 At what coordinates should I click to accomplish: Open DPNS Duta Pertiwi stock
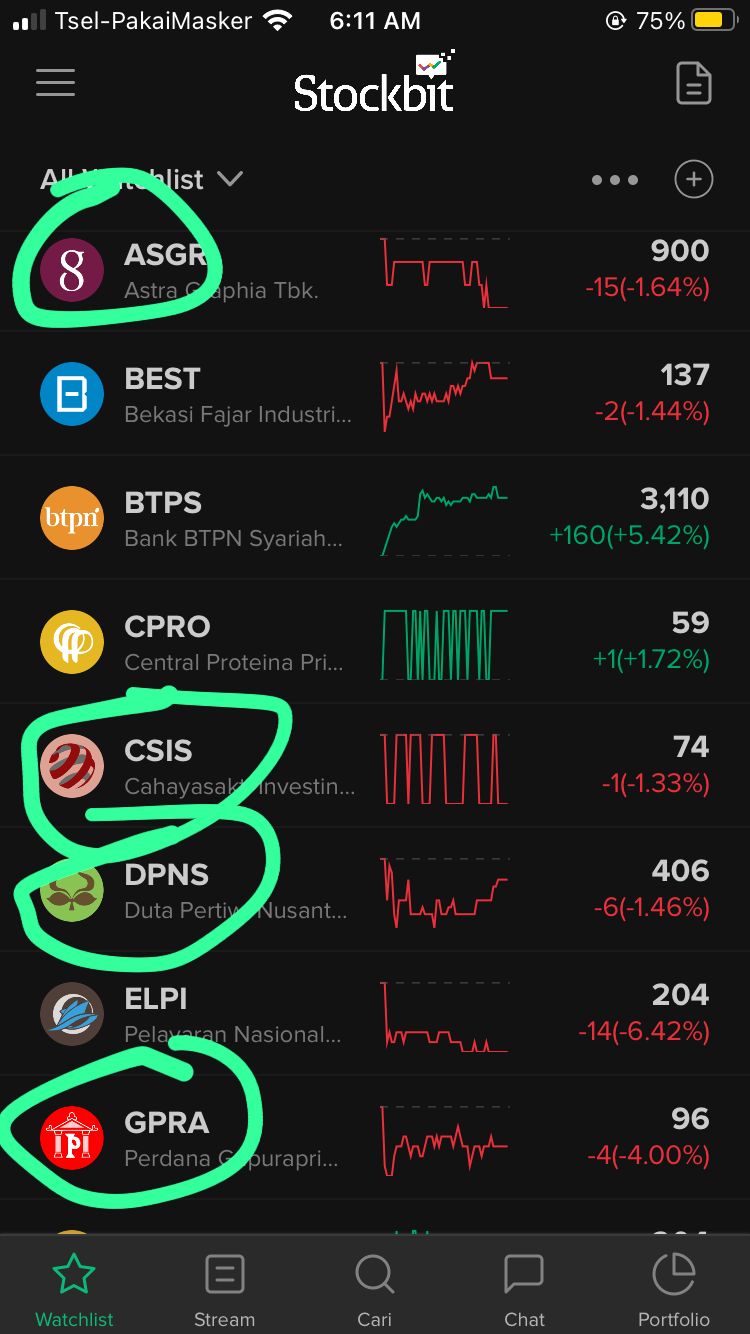tap(374, 891)
